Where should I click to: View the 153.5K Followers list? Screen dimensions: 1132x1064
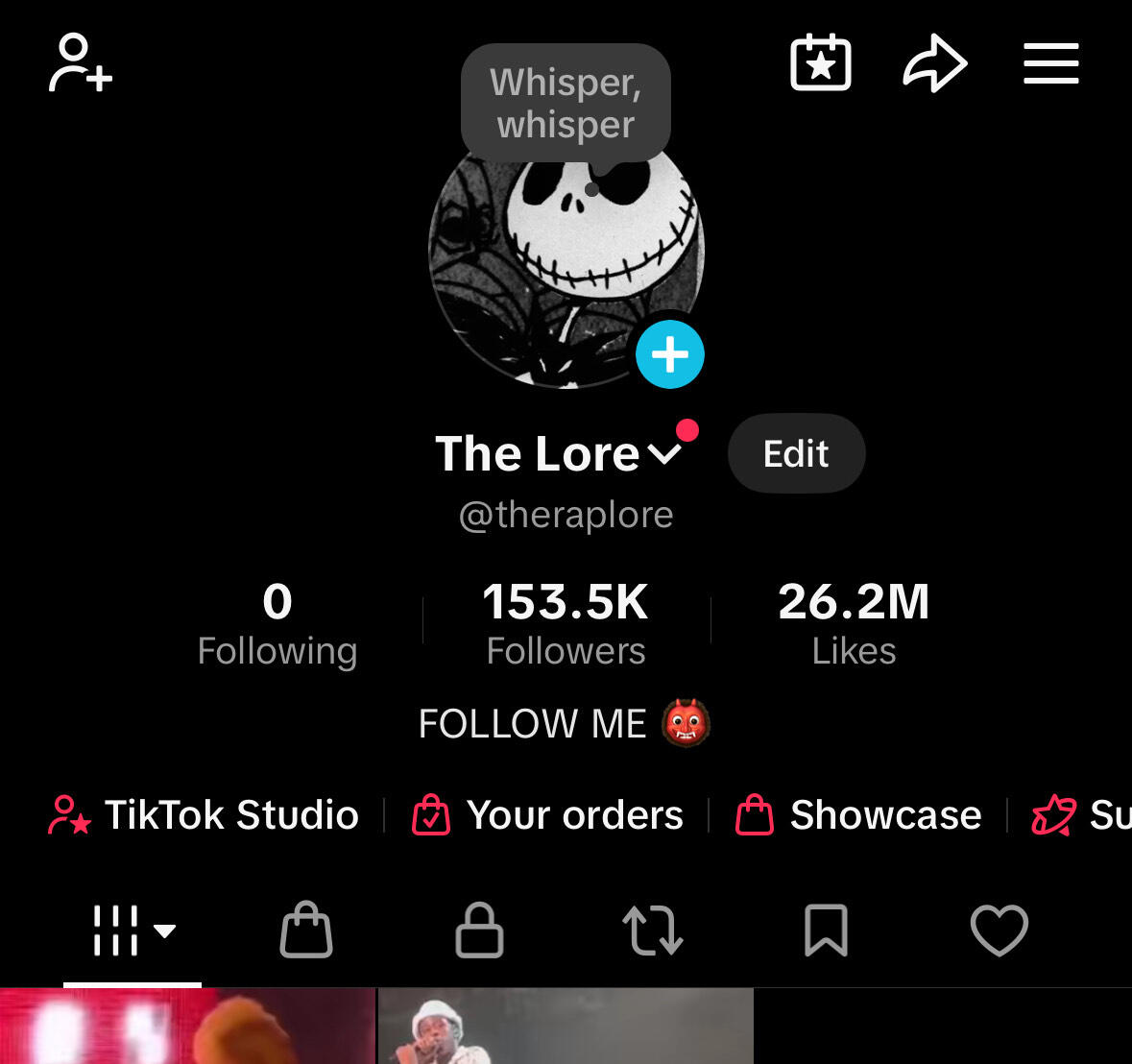coord(566,624)
